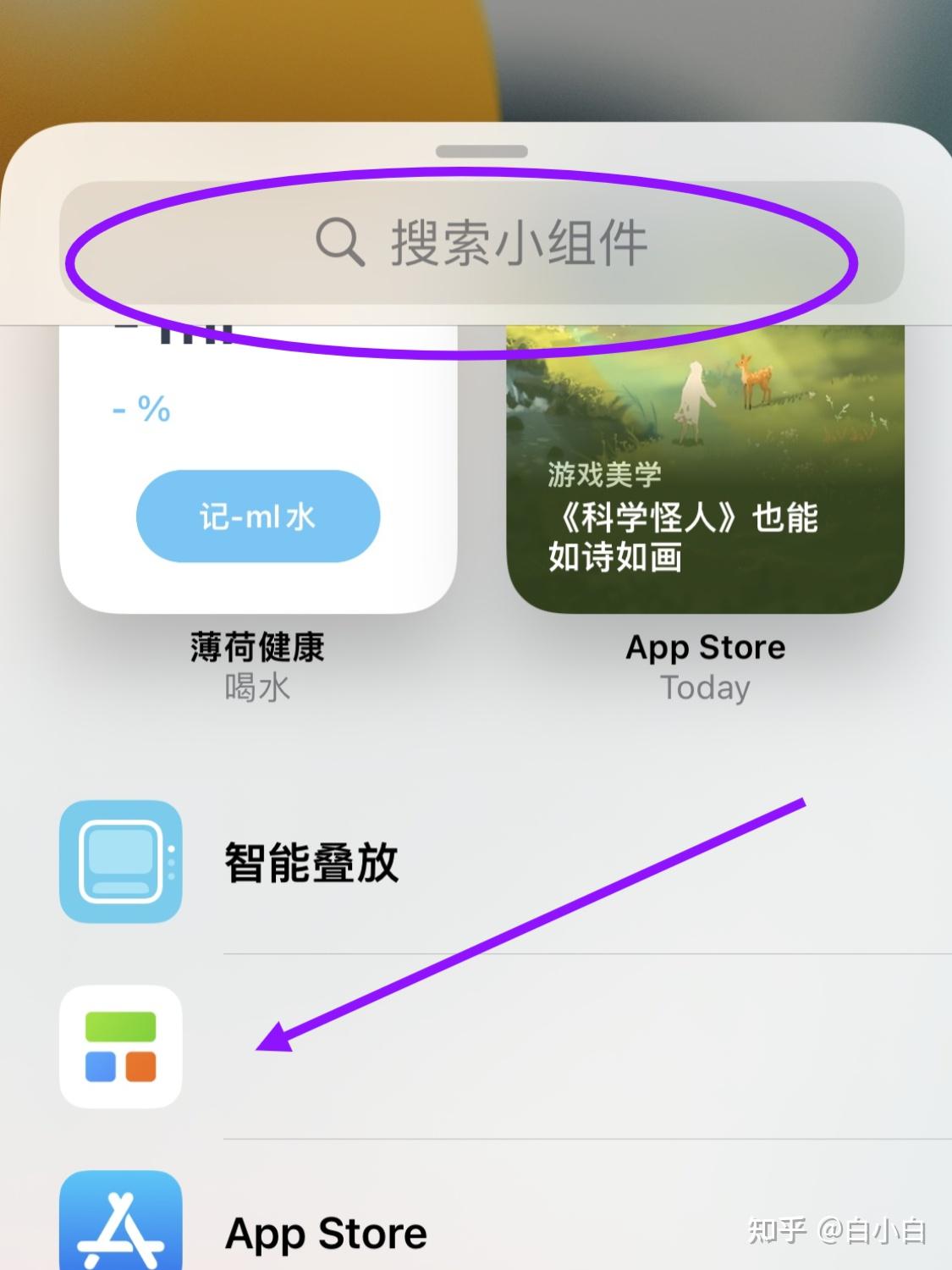Image resolution: width=952 pixels, height=1270 pixels.
Task: Tap the 薄荷健康 label under the water widget
Action: point(256,648)
